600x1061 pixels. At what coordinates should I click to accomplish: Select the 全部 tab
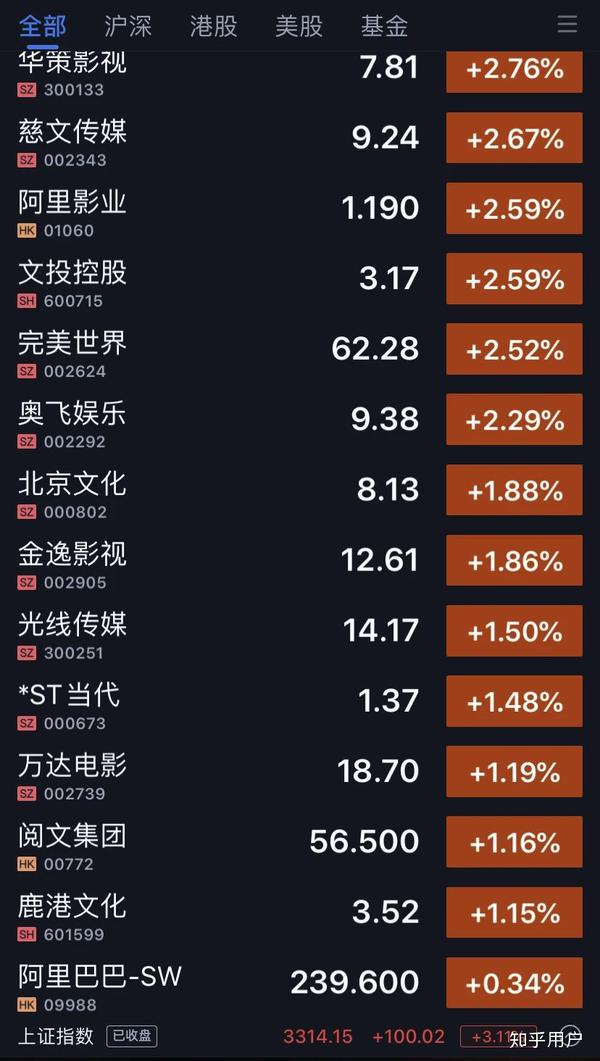click(x=42, y=26)
